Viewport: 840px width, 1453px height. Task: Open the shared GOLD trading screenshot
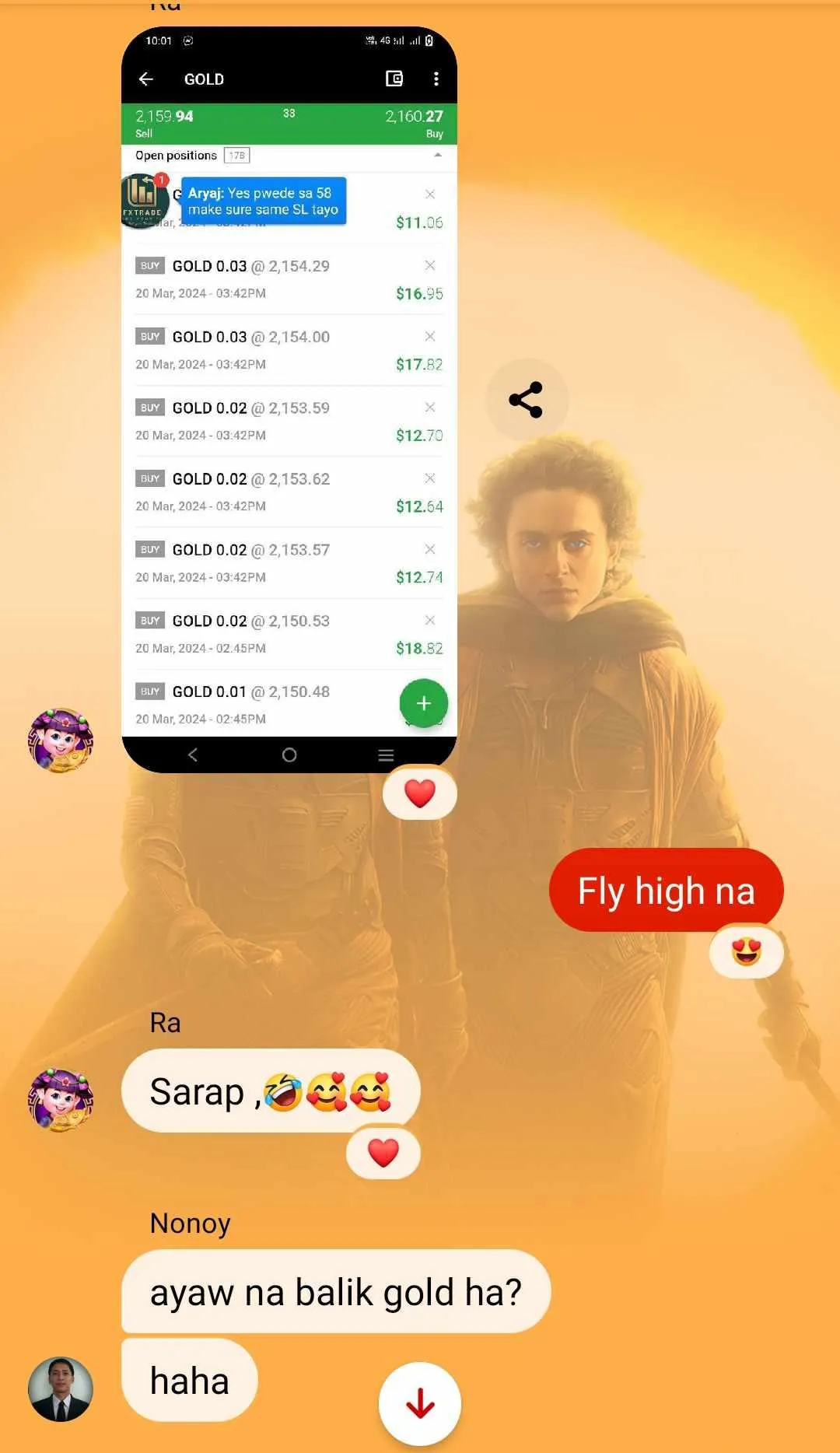(x=289, y=400)
